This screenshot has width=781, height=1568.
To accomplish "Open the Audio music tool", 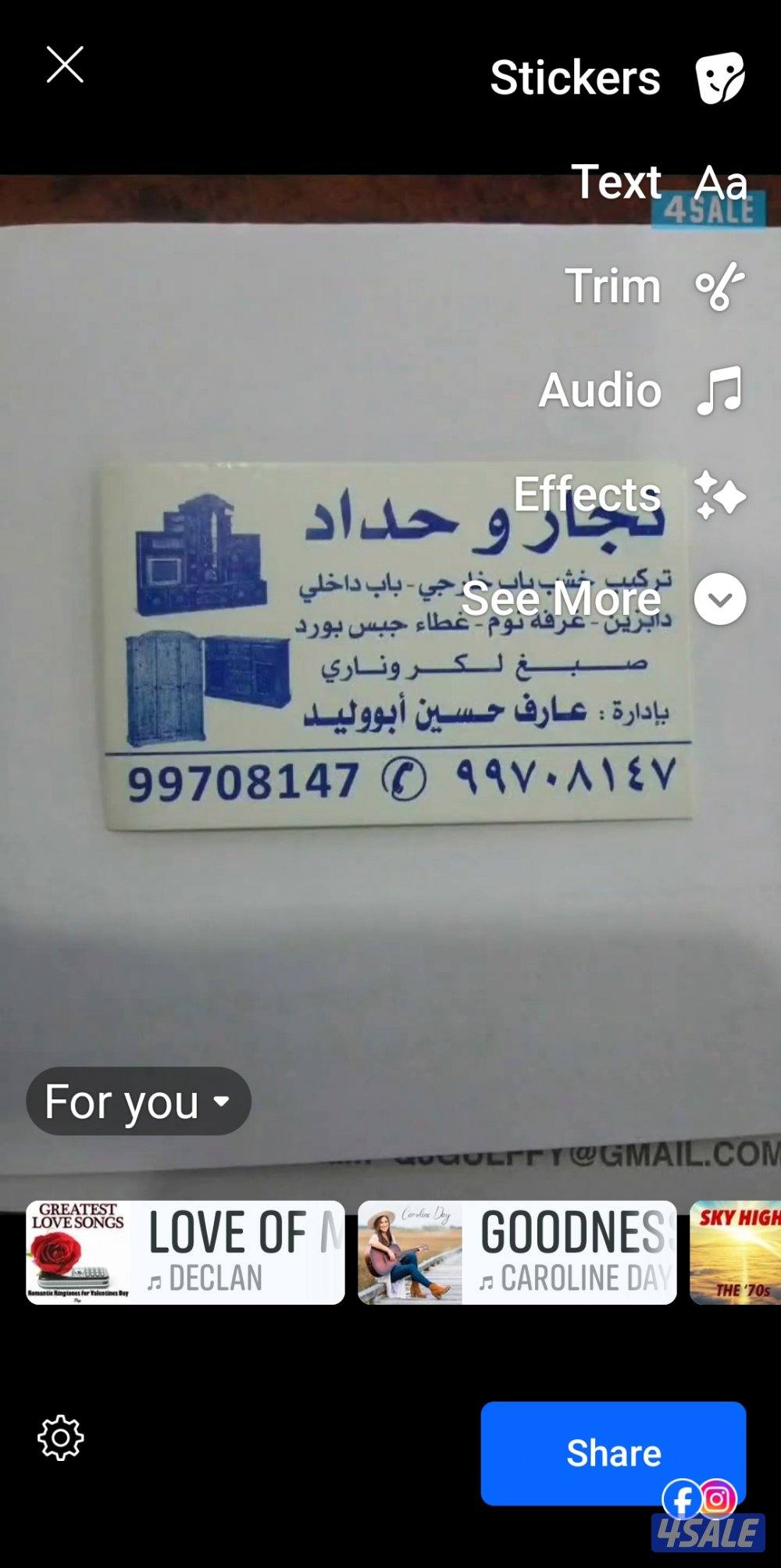I will (720, 391).
